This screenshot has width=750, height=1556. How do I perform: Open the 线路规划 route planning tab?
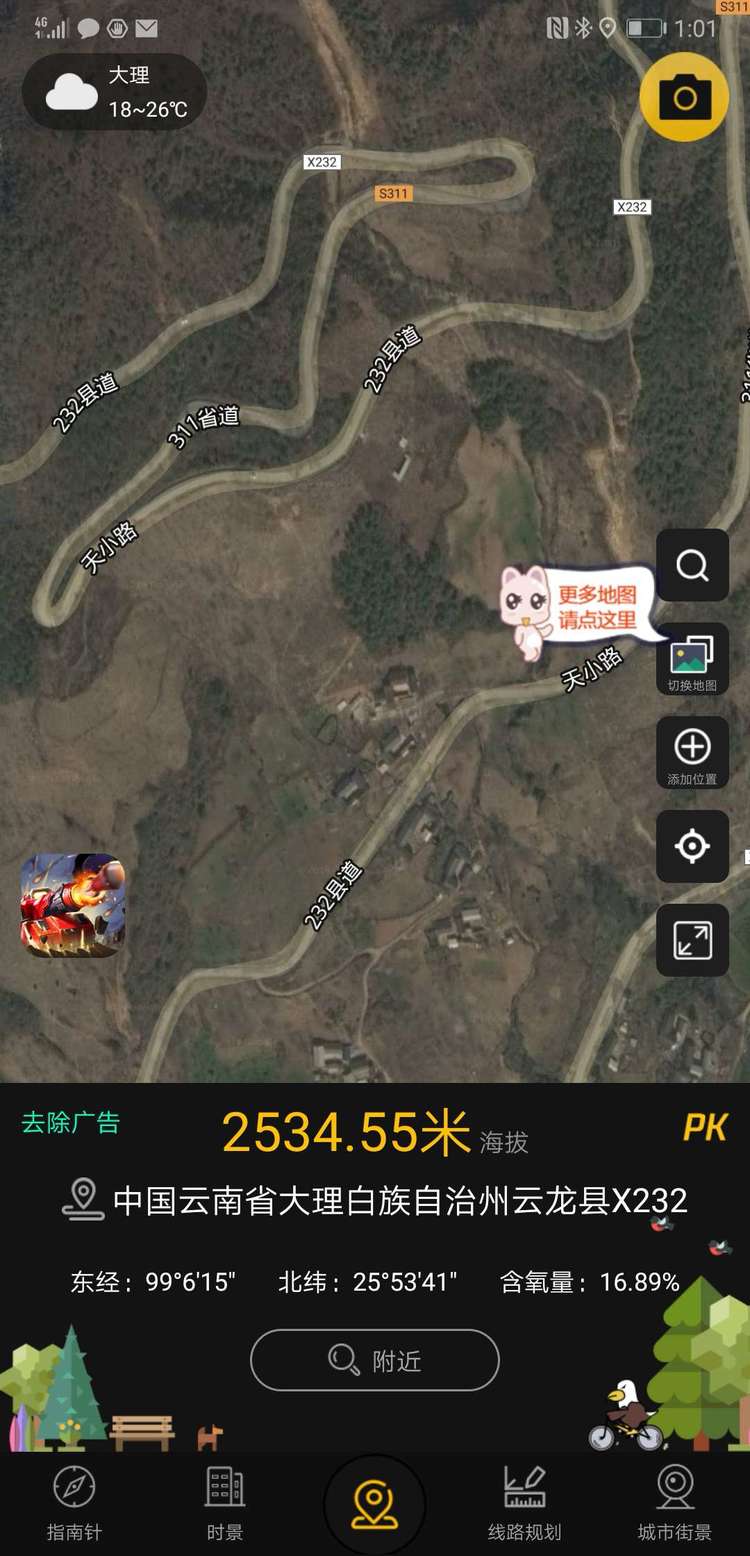524,1503
